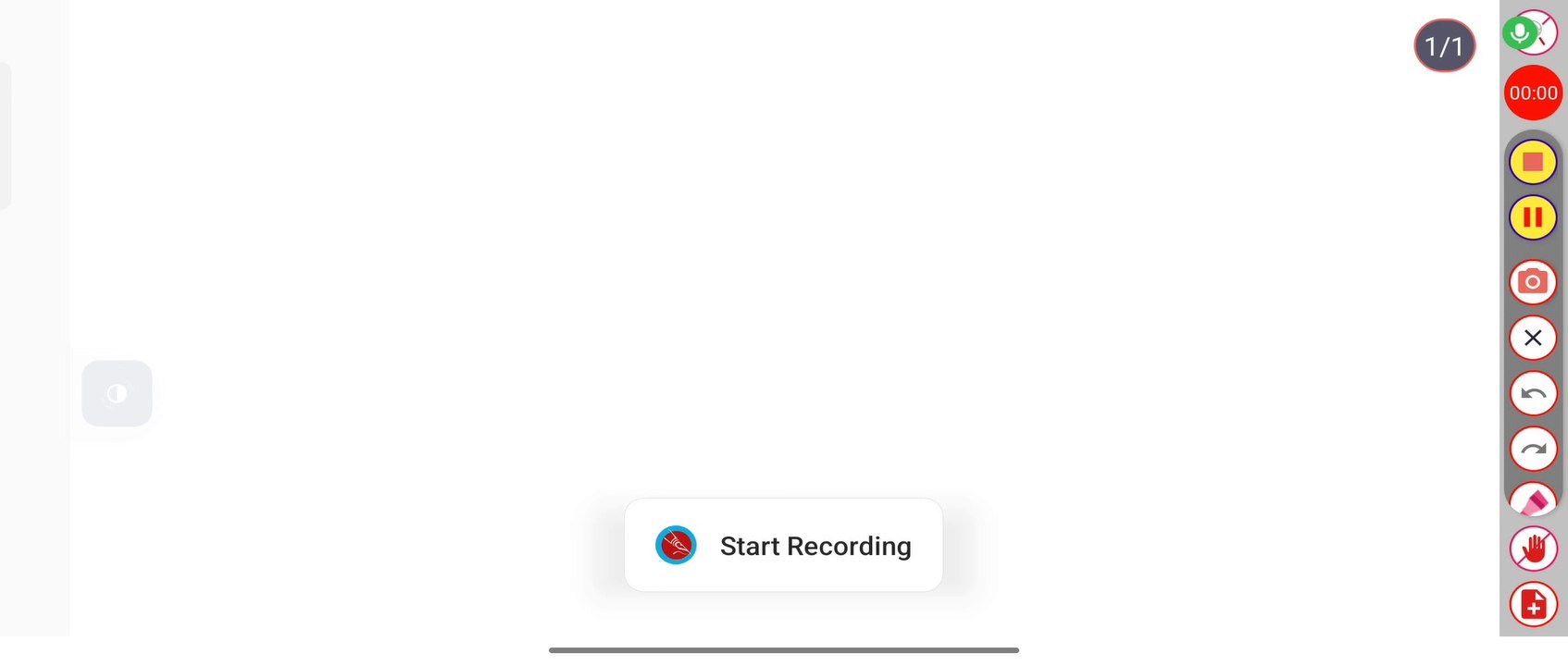Add a new page to the whiteboard
Image resolution: width=1568 pixels, height=666 pixels.
click(1533, 605)
